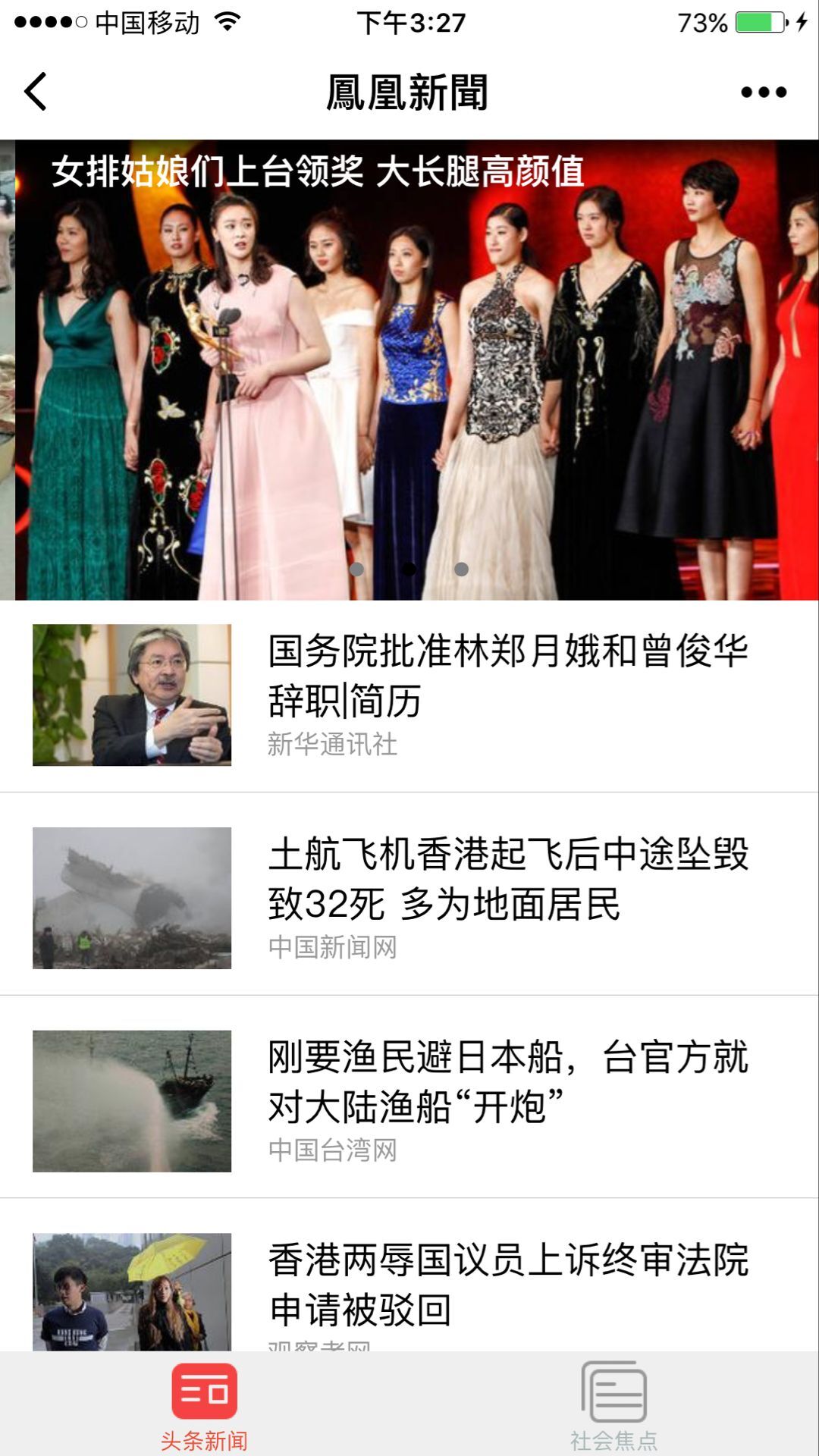Go back using the top-left arrow

36,92
